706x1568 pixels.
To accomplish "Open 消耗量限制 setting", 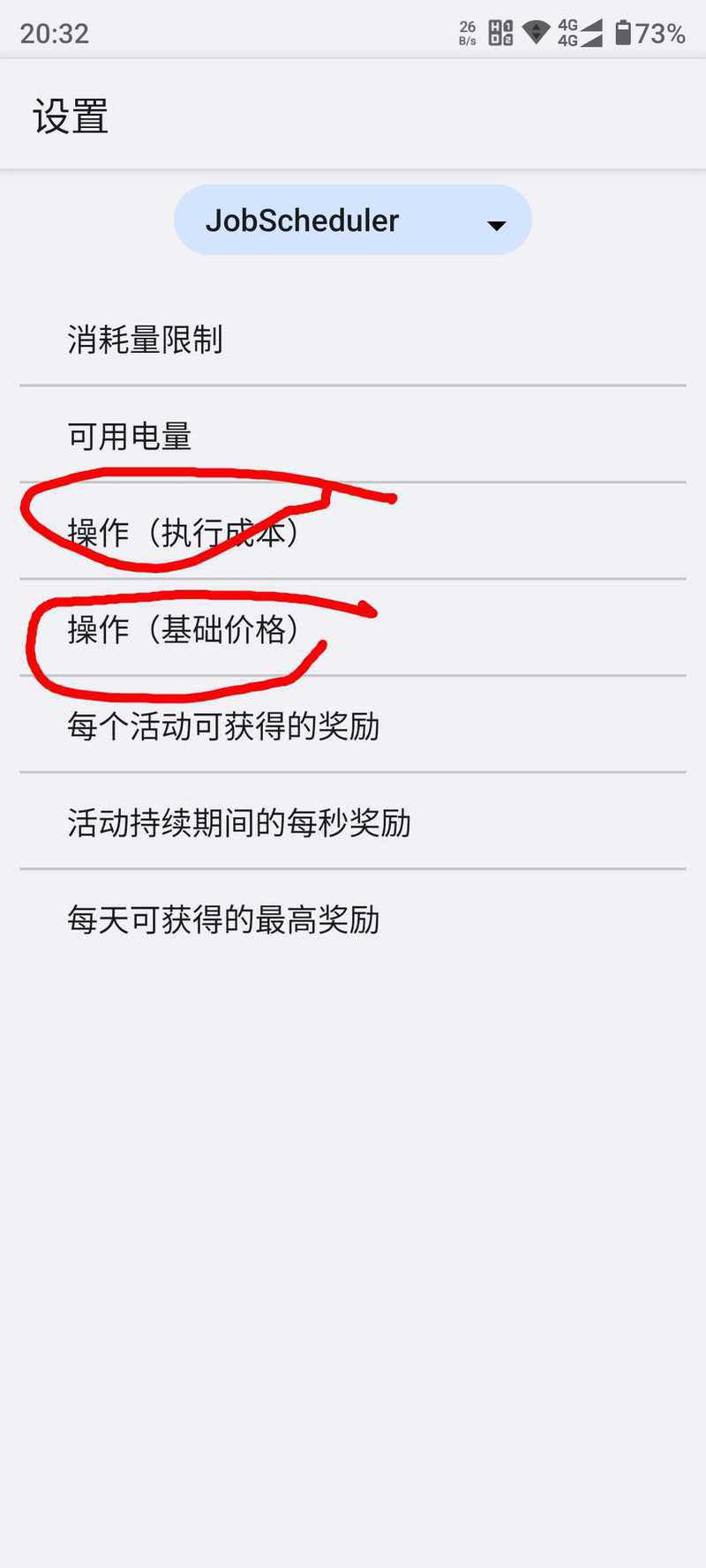I will 353,339.
